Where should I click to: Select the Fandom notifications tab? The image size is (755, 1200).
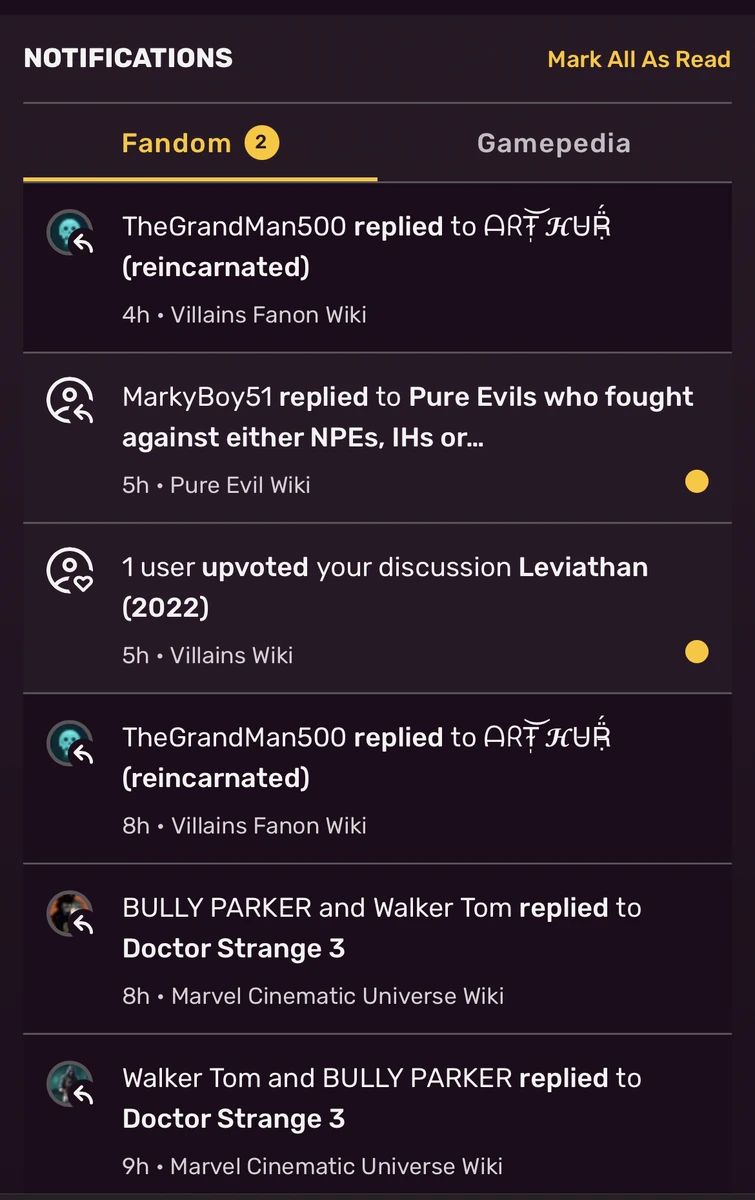[x=176, y=142]
